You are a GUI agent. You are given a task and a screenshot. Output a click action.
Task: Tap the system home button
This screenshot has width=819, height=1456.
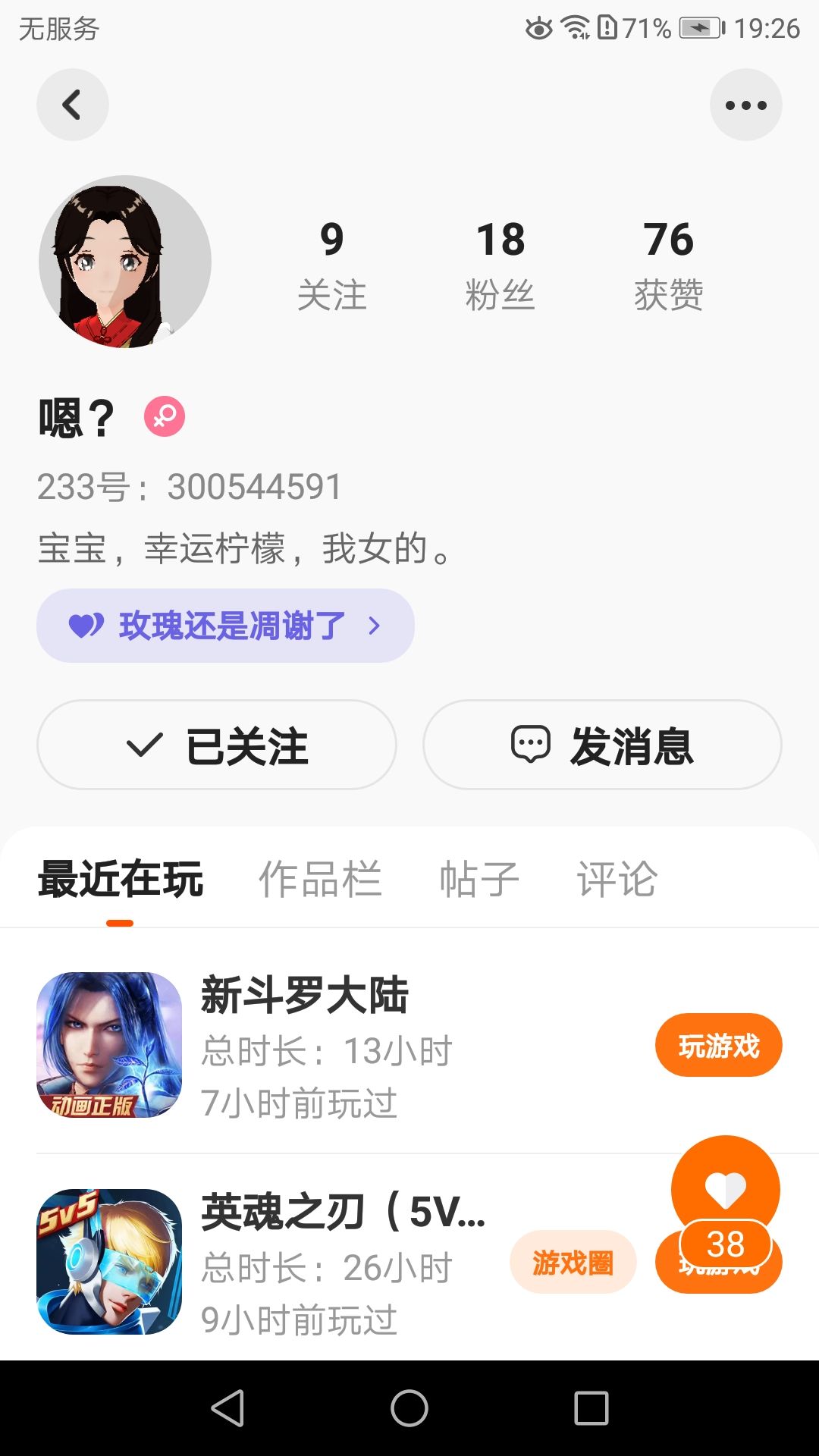pos(409,1408)
